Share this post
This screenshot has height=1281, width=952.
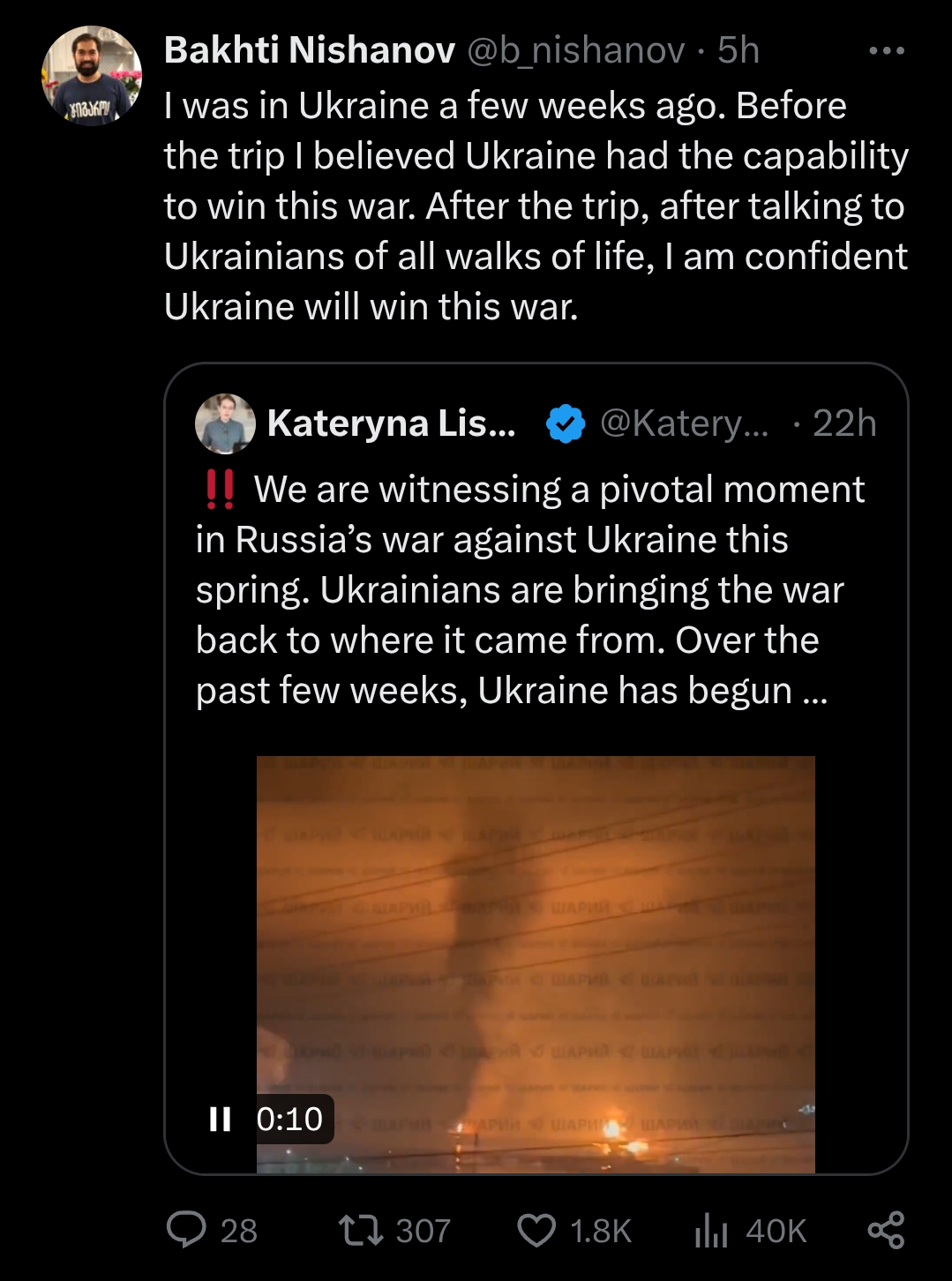point(886,1230)
